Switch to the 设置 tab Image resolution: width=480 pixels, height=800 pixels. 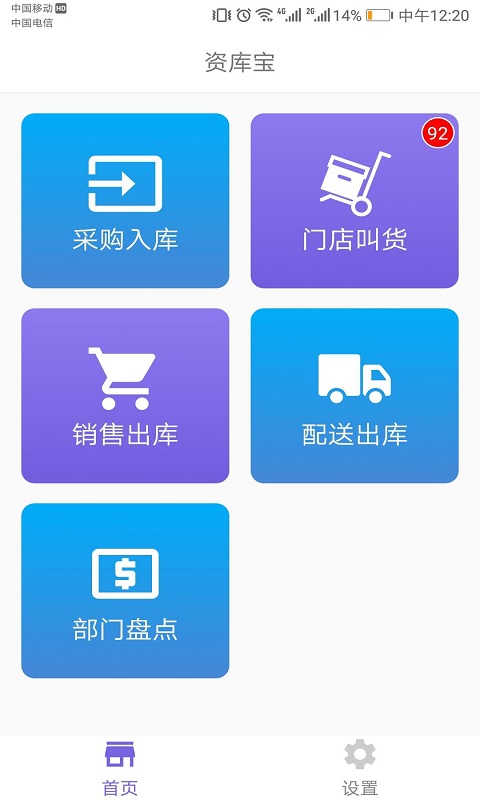pyautogui.click(x=360, y=768)
